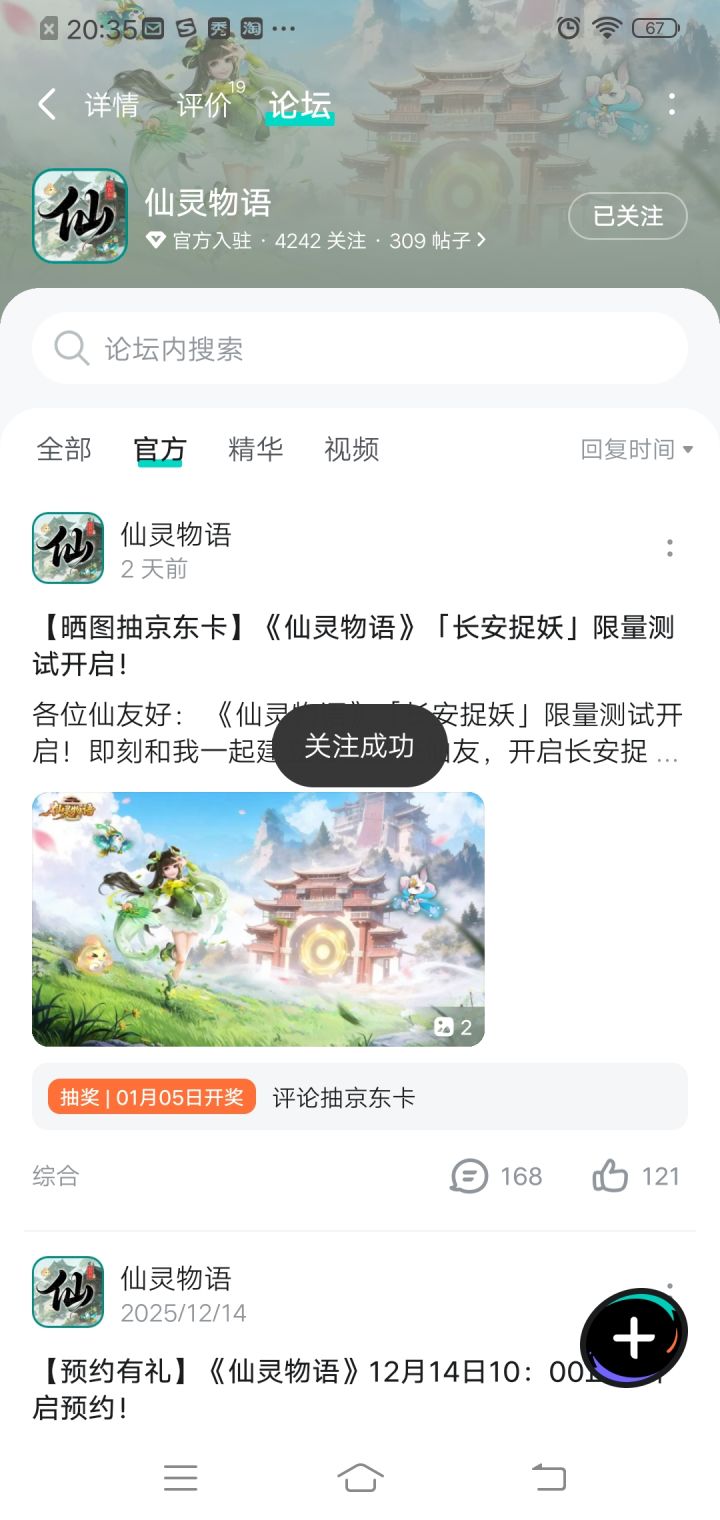Switch to the 视频 tab
Viewport: 720px width, 1520px height.
[349, 449]
